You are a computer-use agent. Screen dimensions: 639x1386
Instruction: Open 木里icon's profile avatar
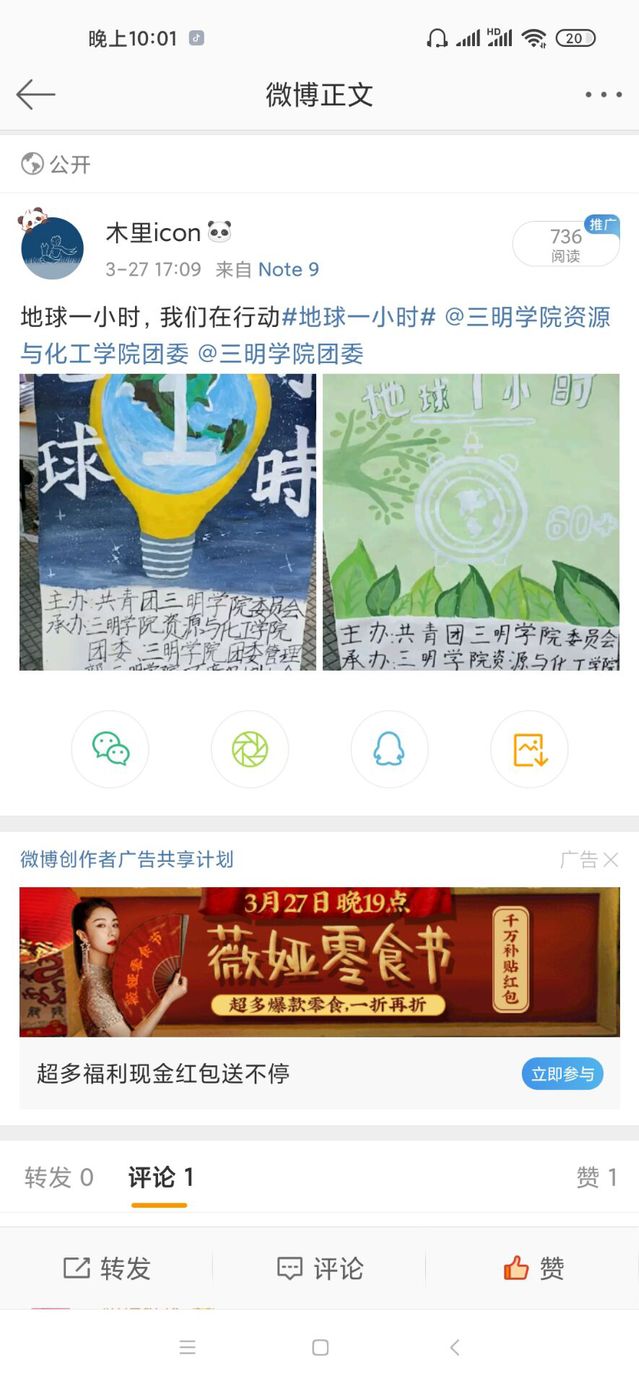(52, 247)
